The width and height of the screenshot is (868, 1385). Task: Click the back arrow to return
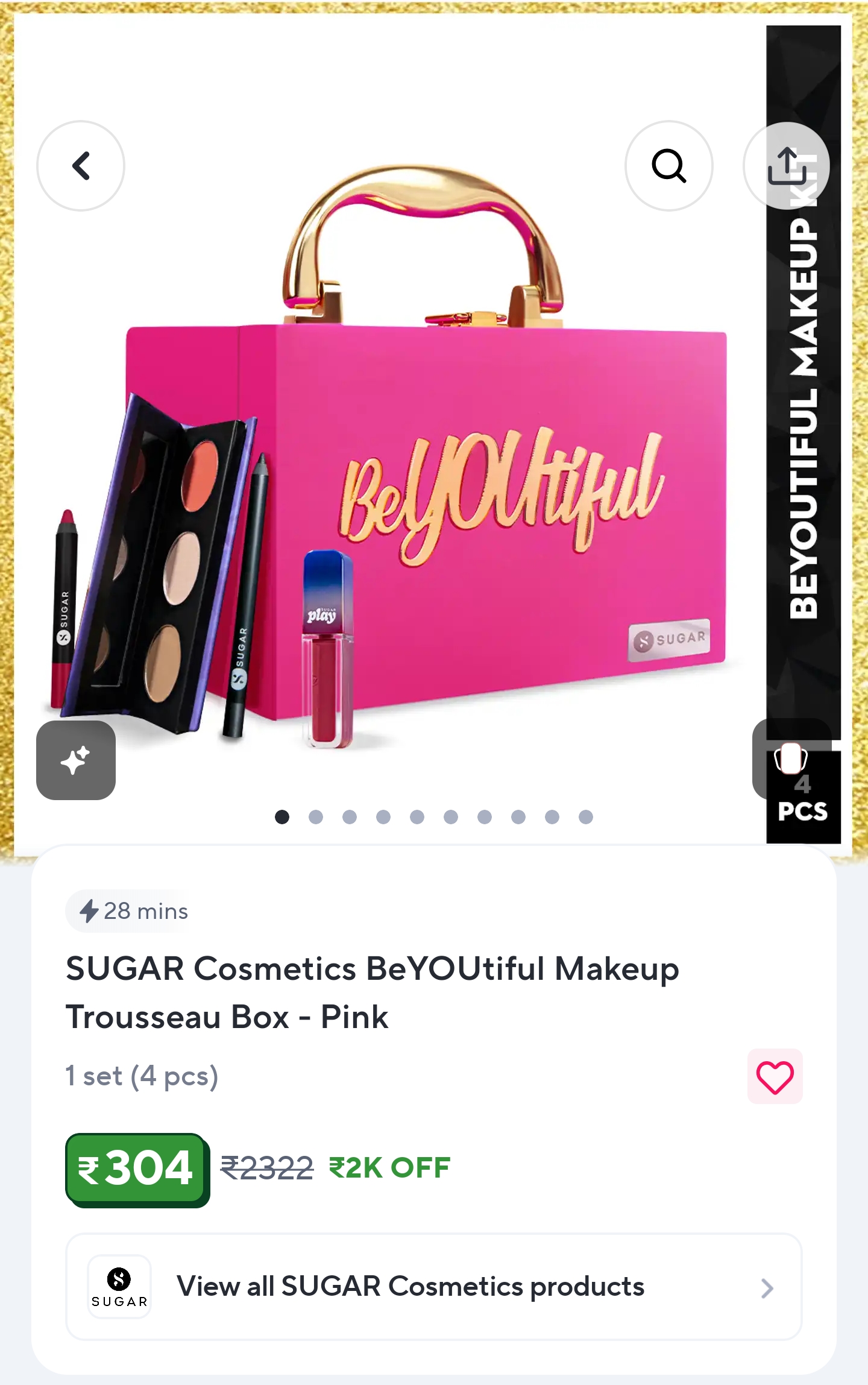80,166
